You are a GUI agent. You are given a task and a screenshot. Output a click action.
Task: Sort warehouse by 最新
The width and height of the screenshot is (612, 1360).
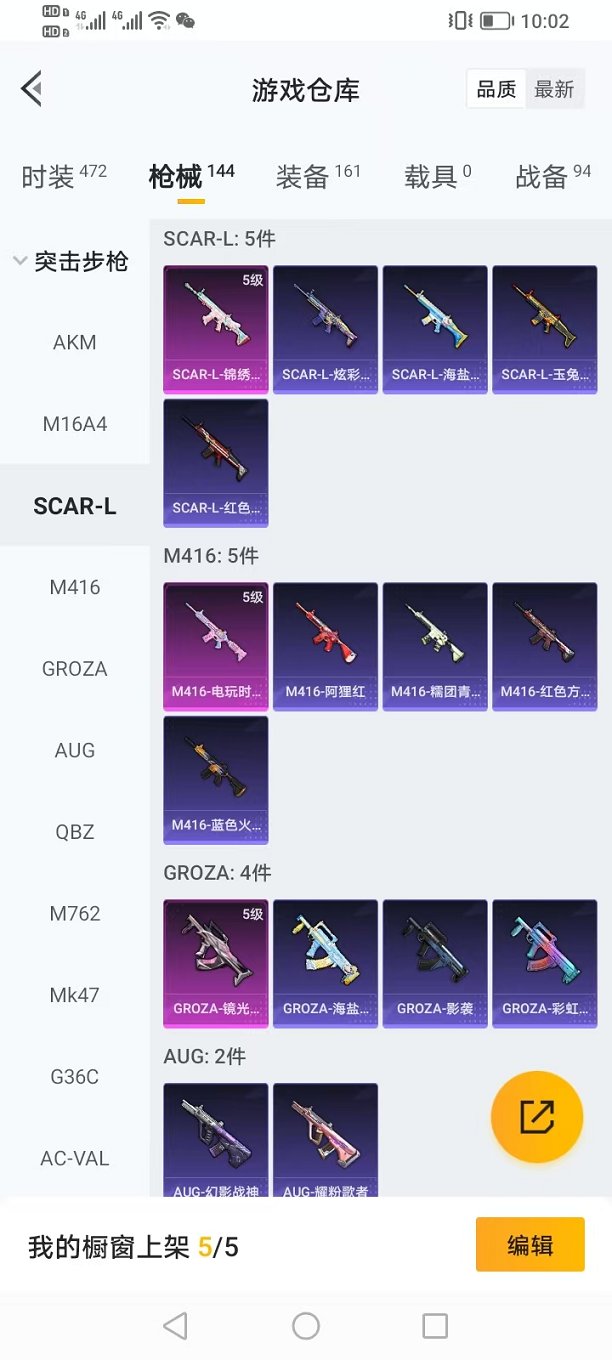[554, 90]
